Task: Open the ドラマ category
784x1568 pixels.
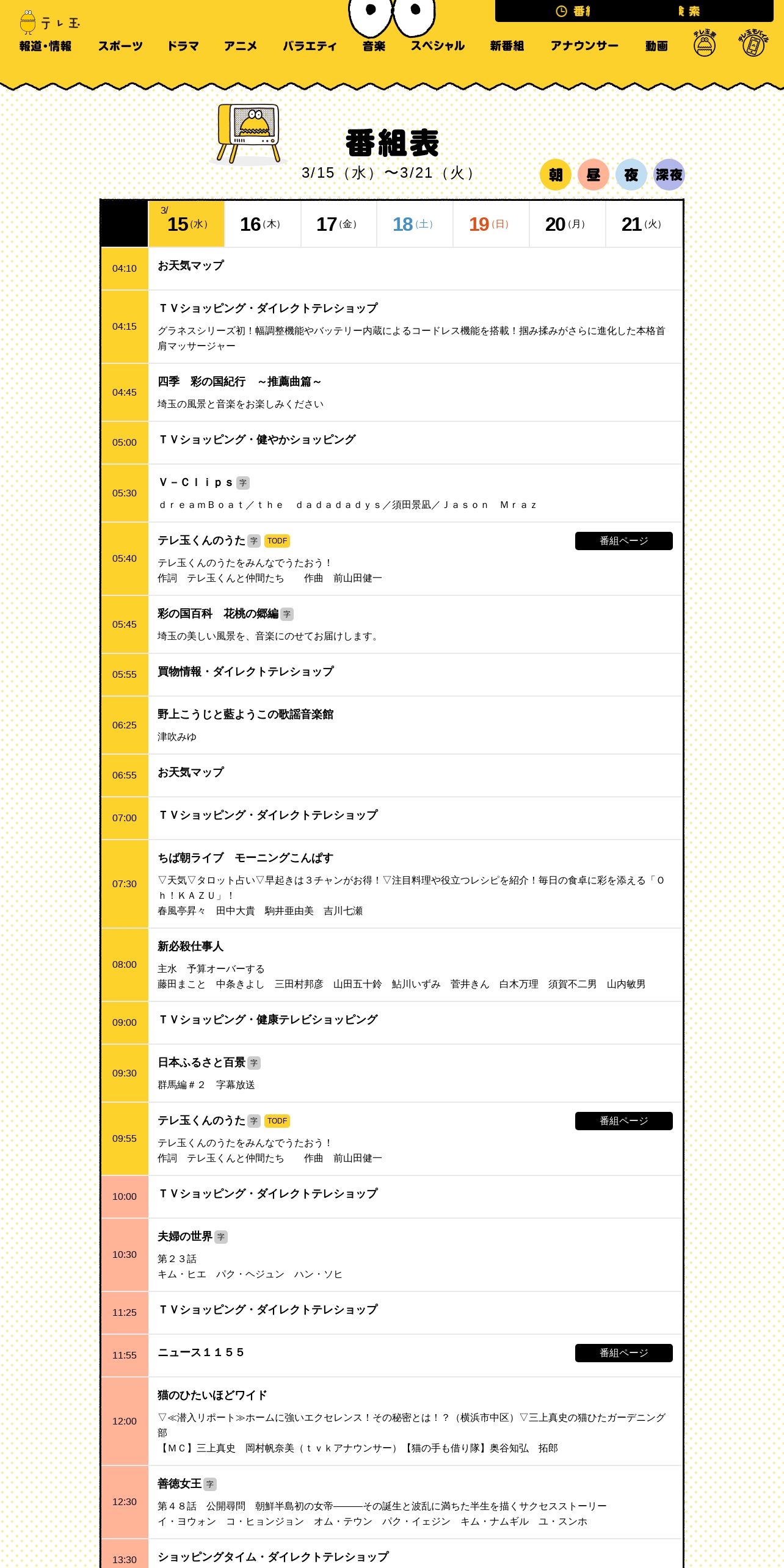Action: point(183,46)
